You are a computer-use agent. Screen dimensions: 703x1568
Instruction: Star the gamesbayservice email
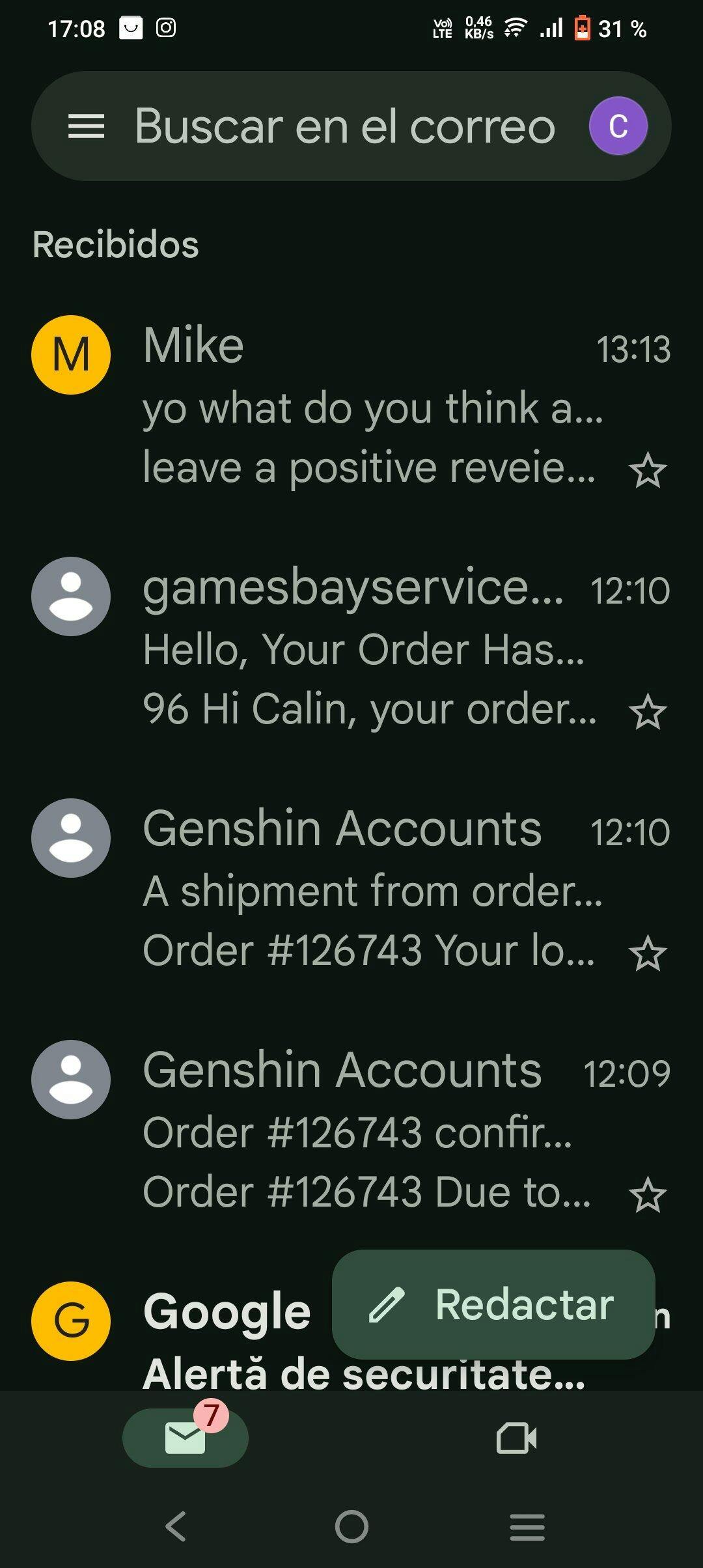pyautogui.click(x=648, y=712)
